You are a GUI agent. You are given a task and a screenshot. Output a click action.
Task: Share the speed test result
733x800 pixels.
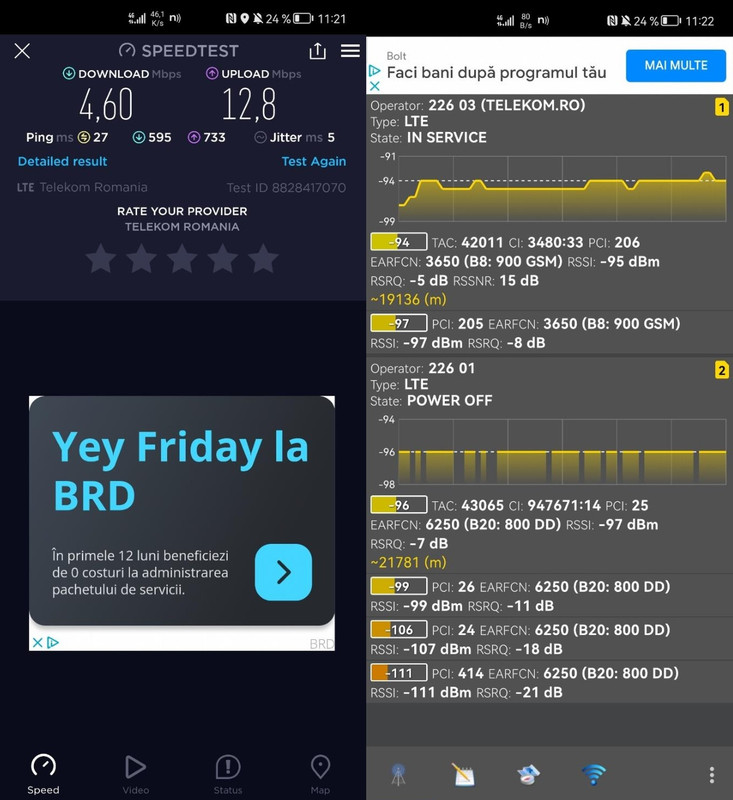[x=317, y=51]
